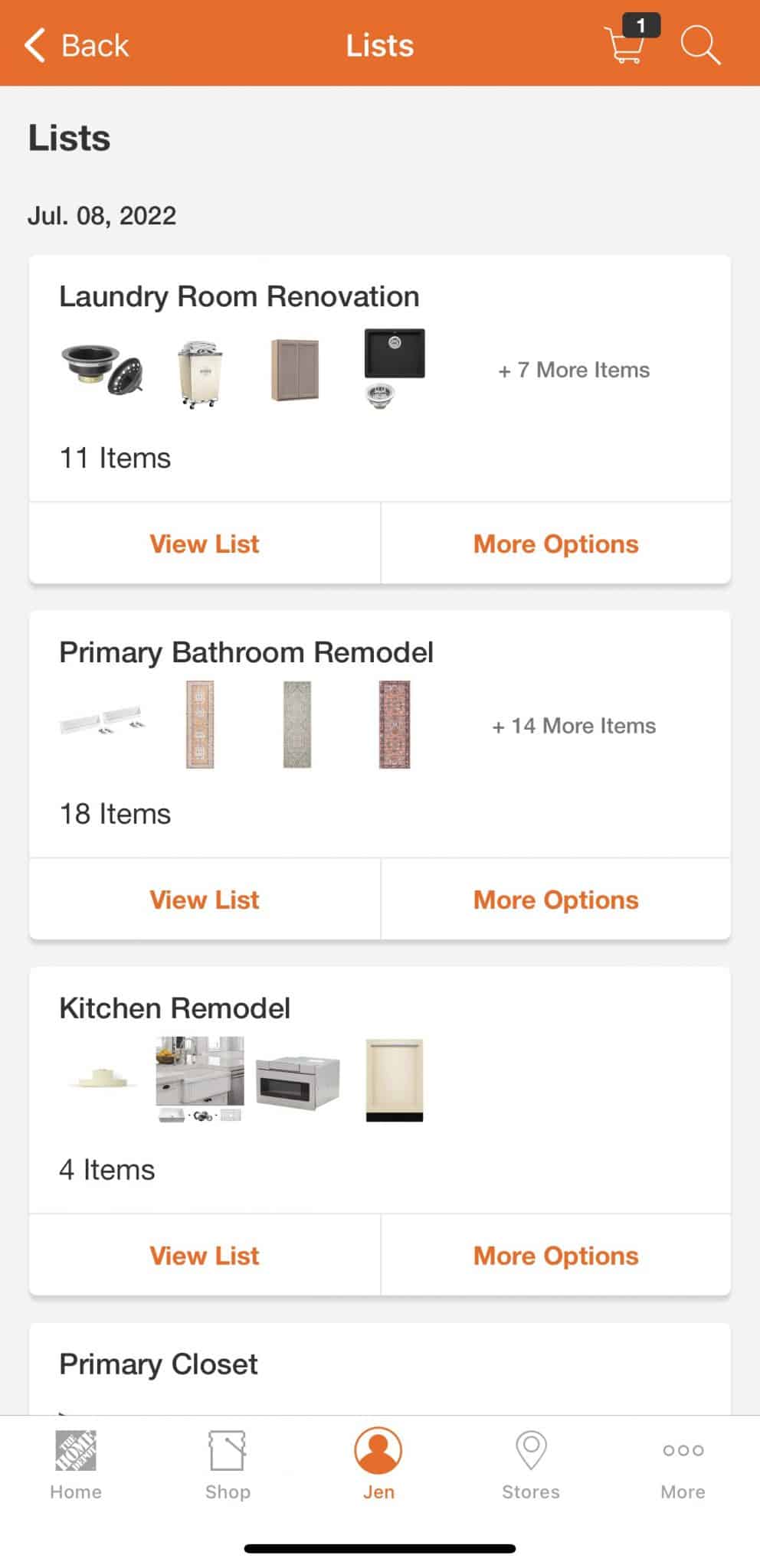Go back using the Back button

[x=77, y=46]
